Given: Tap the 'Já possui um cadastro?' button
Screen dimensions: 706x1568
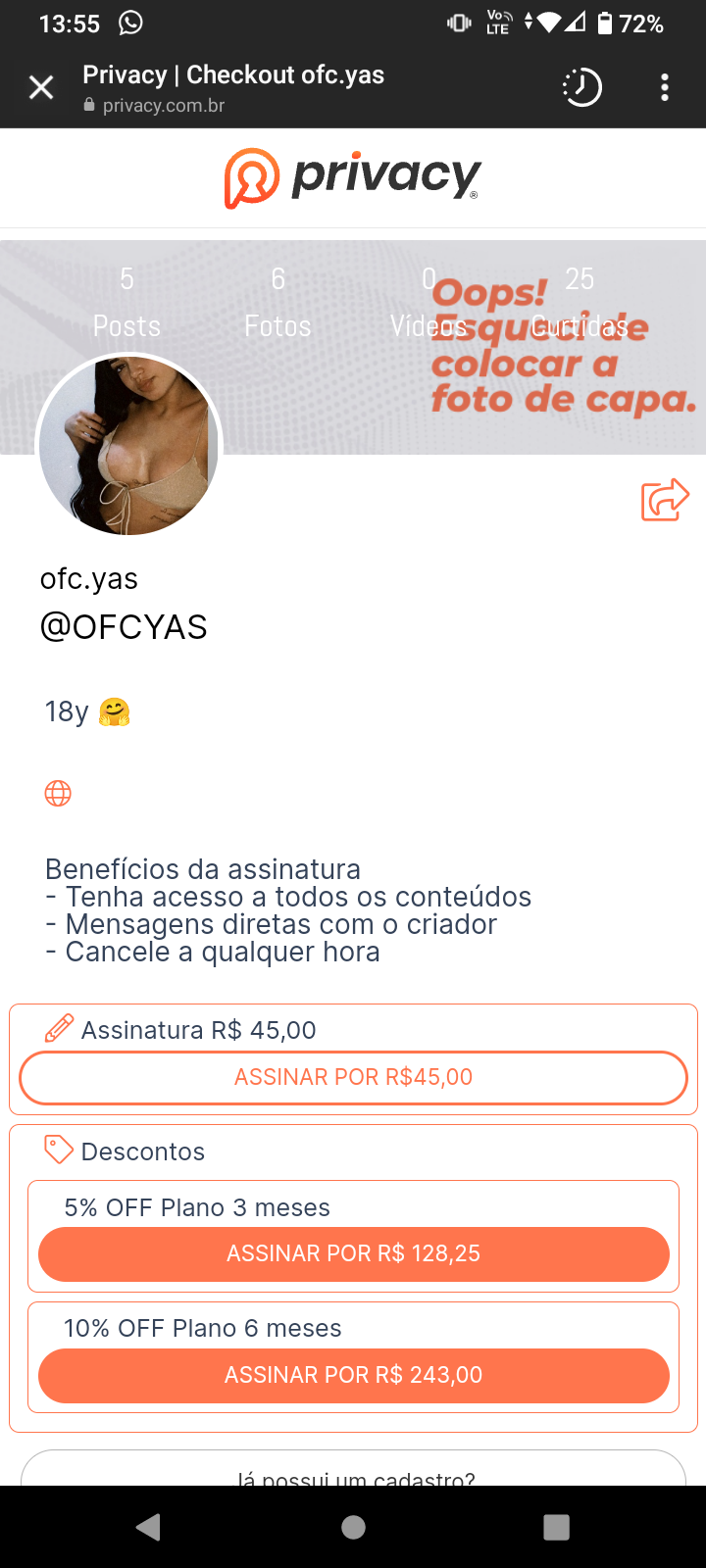Looking at the screenshot, I should [x=353, y=1473].
